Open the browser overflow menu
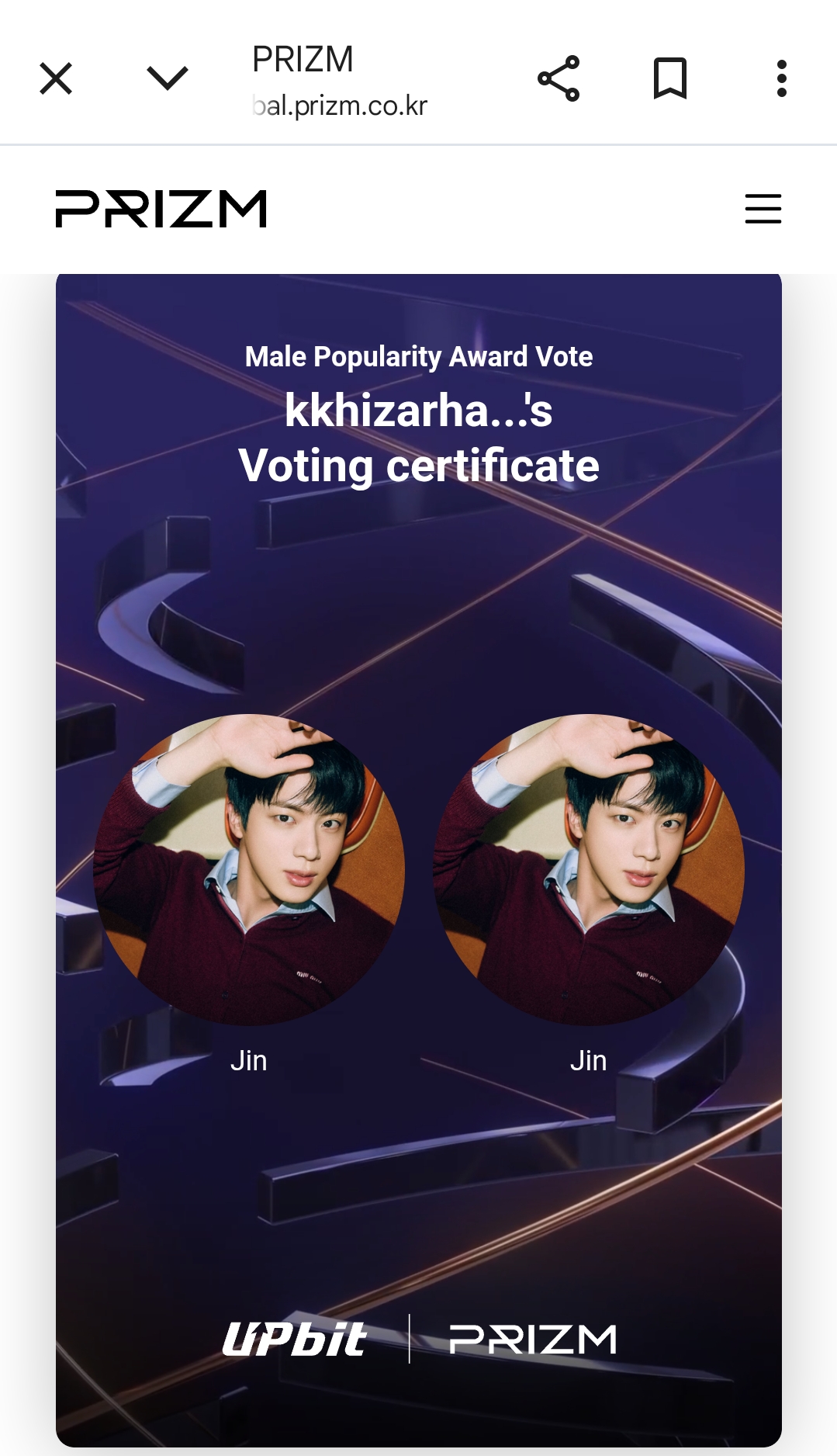 point(781,78)
